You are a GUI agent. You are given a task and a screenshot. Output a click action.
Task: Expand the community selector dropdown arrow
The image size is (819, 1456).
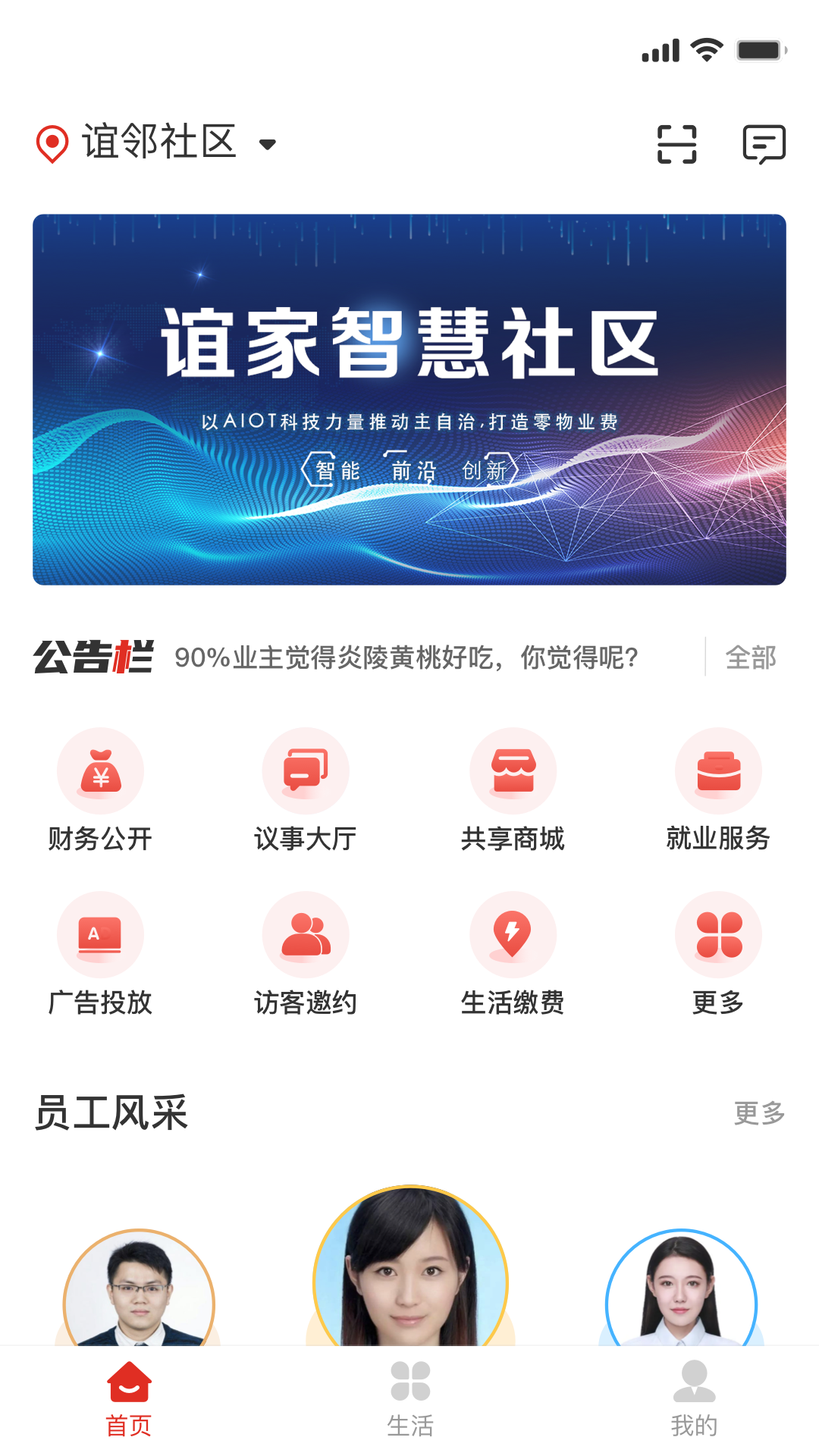click(x=267, y=146)
